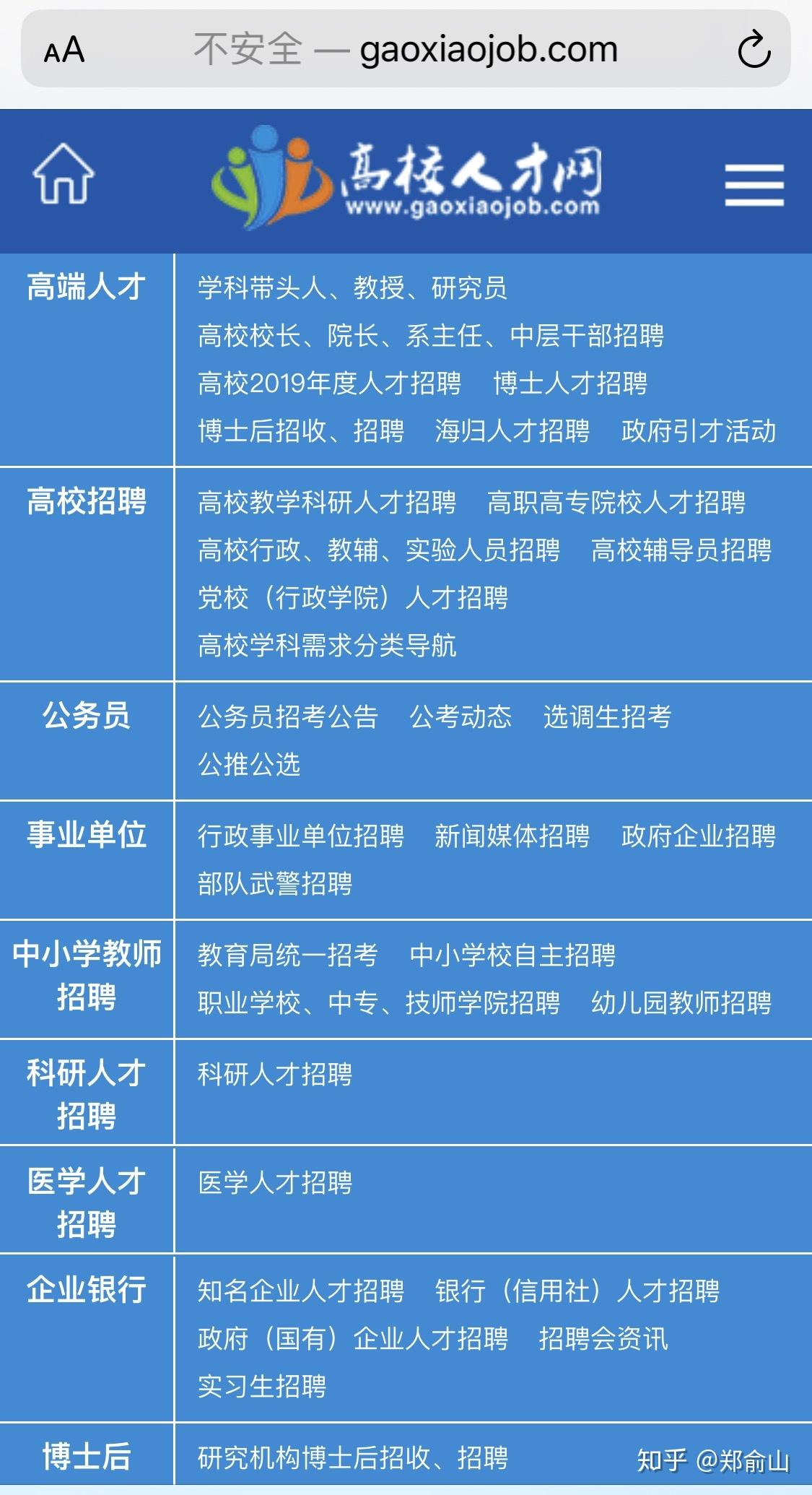Screen dimensions: 812x1495
Task: Open 新闻媒体招聘 link
Action: point(512,836)
